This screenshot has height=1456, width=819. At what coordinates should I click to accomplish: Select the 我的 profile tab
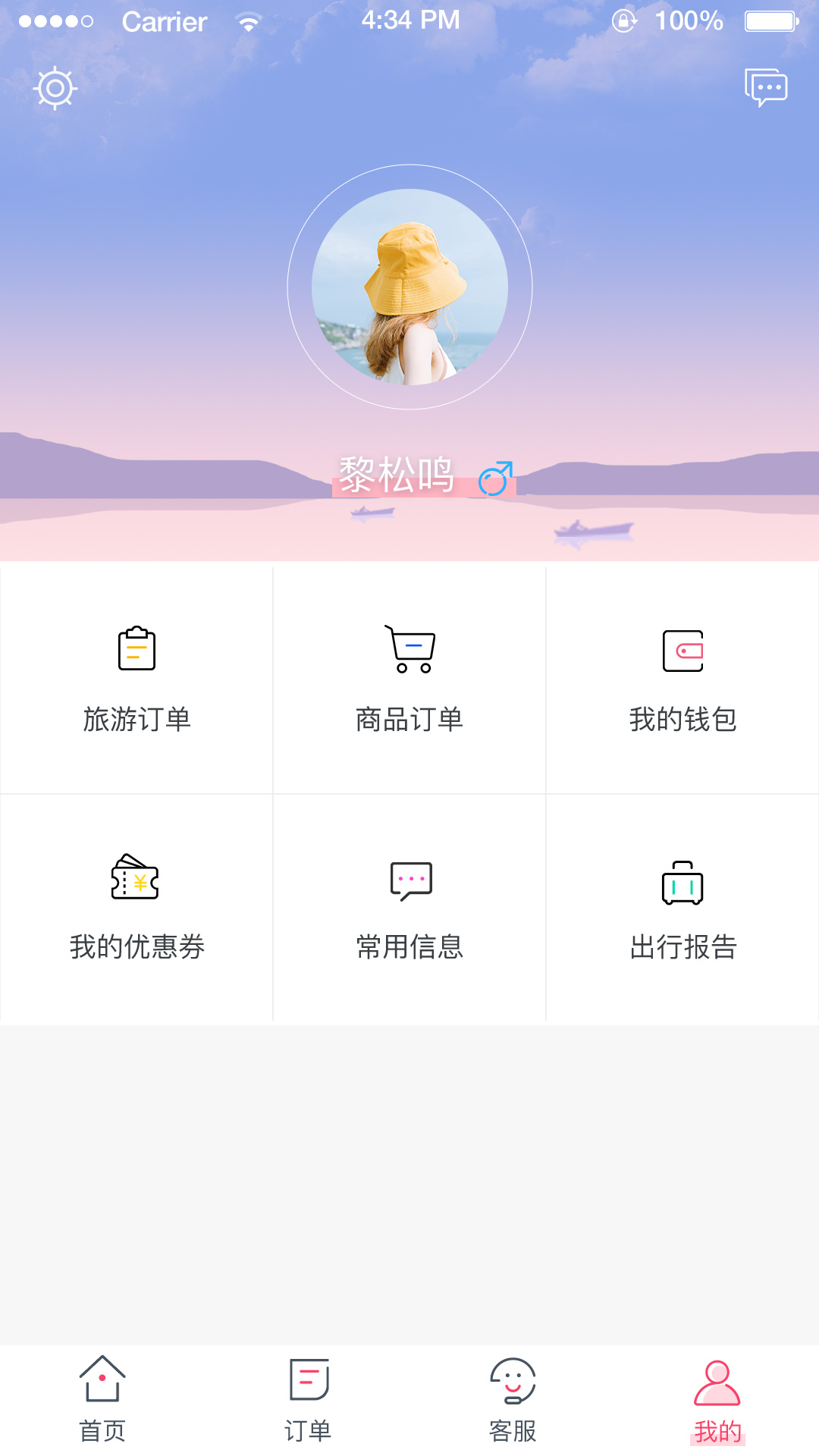(x=717, y=1399)
